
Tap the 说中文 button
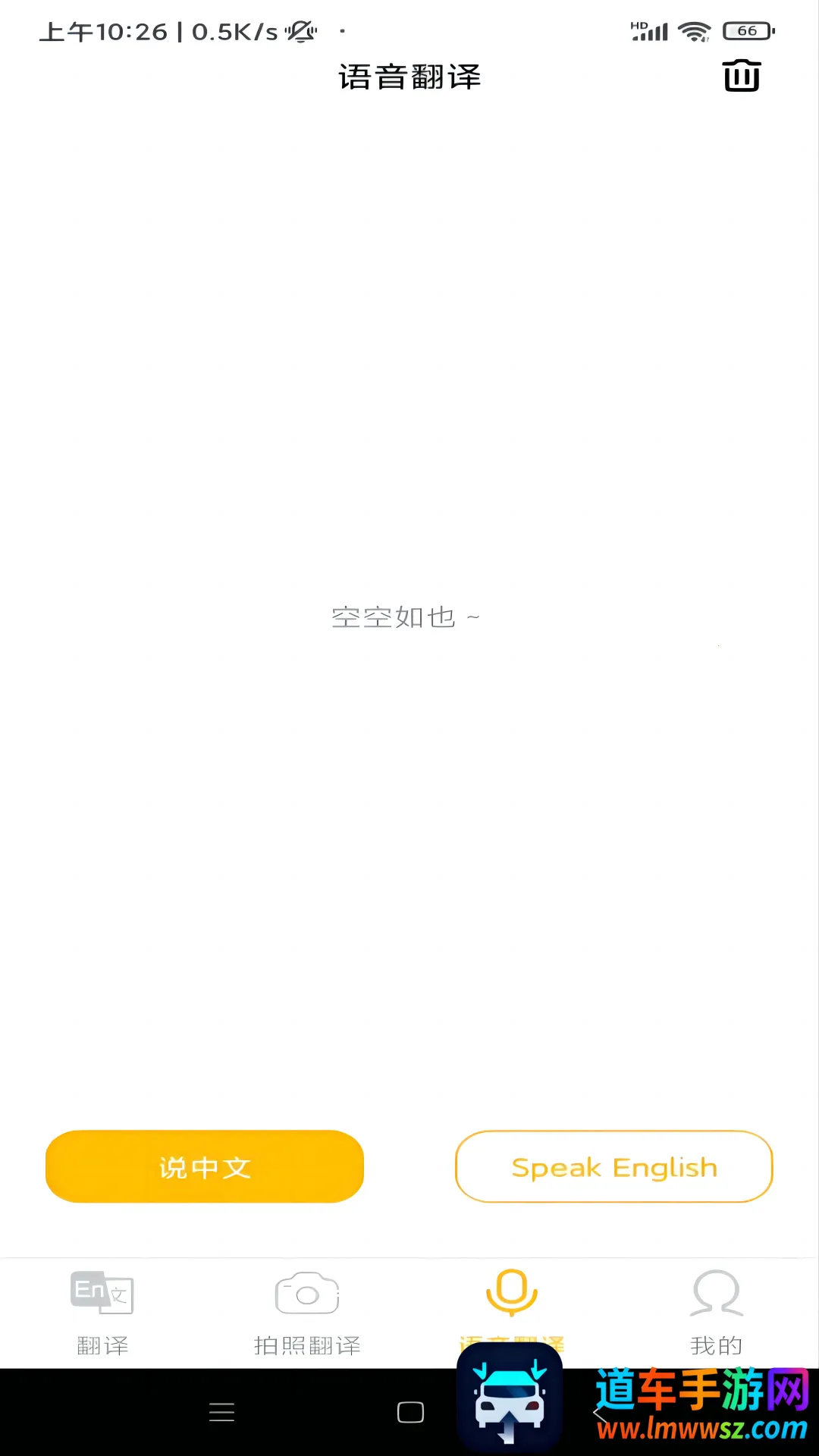(x=205, y=1166)
